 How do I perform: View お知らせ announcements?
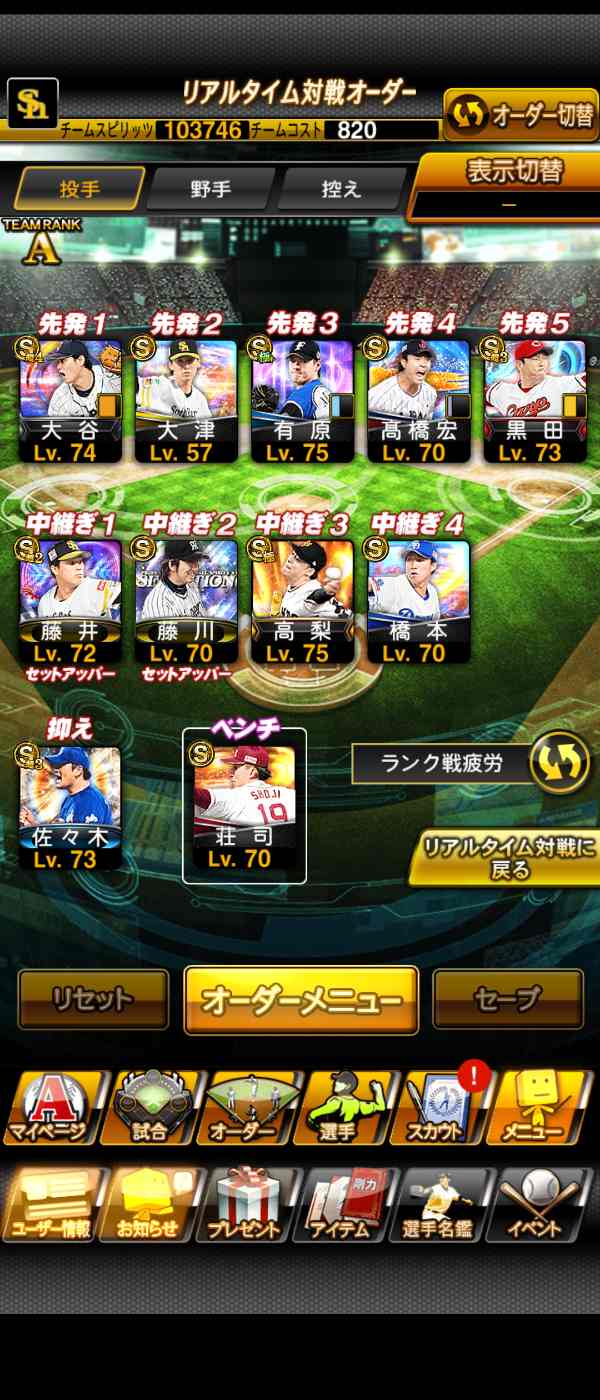pos(148,1205)
